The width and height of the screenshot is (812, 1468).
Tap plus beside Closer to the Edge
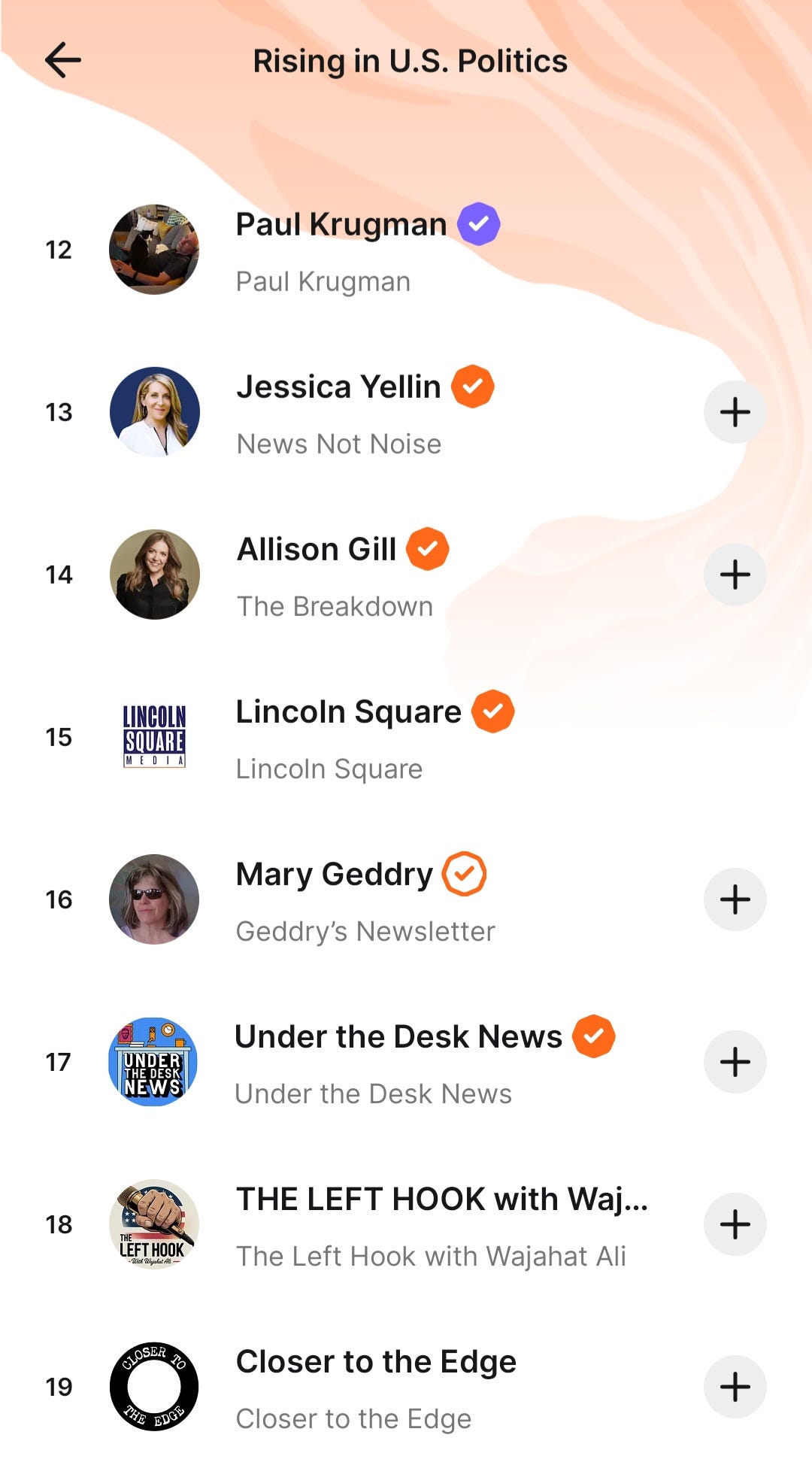tap(735, 1387)
